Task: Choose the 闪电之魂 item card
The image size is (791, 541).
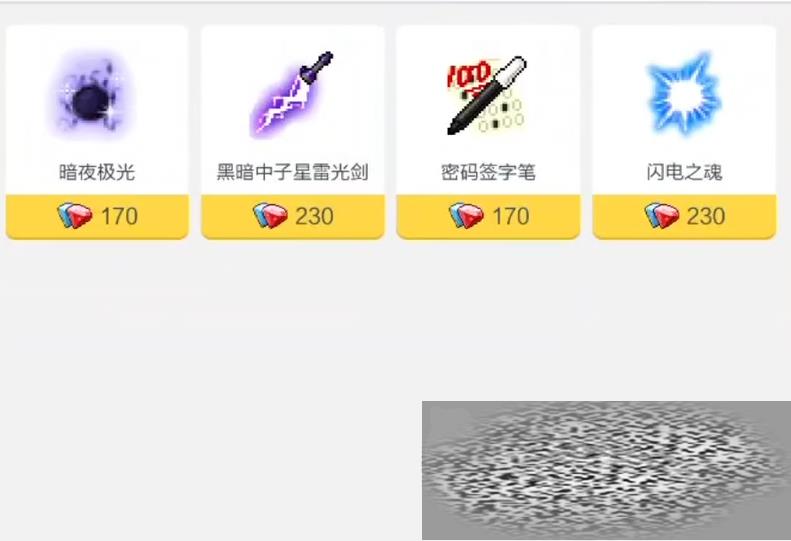Action: coord(684,120)
